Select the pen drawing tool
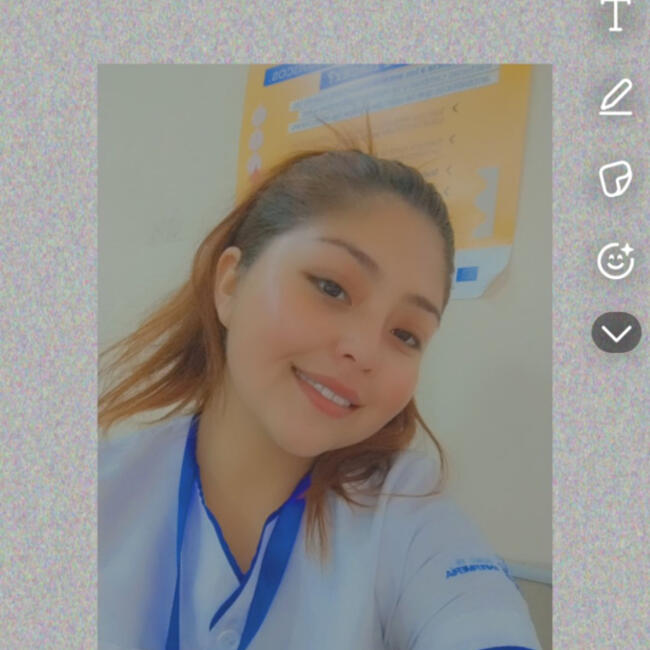The image size is (650, 650). pos(616,98)
